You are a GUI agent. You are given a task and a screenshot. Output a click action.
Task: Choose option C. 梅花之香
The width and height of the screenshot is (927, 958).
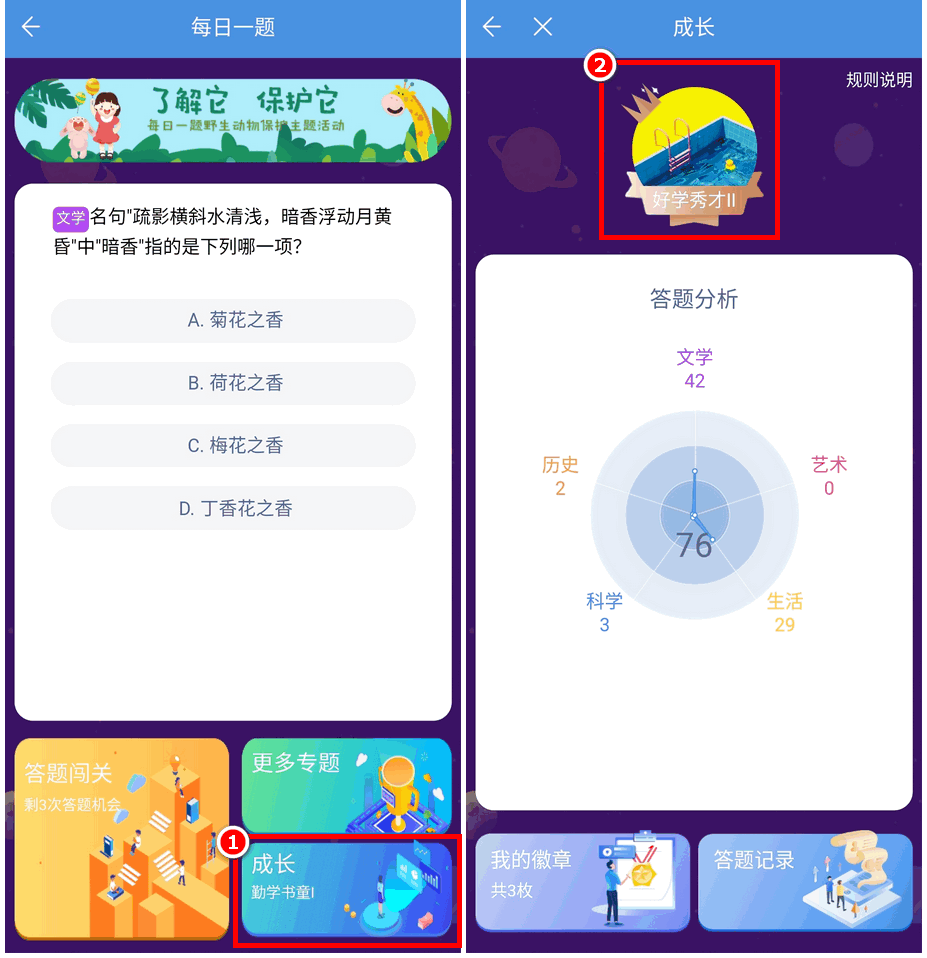point(233,446)
